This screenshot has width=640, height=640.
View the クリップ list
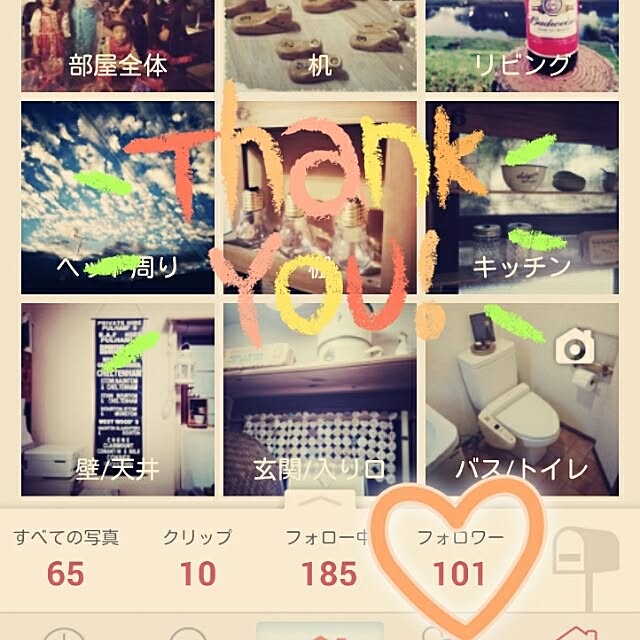(x=198, y=558)
